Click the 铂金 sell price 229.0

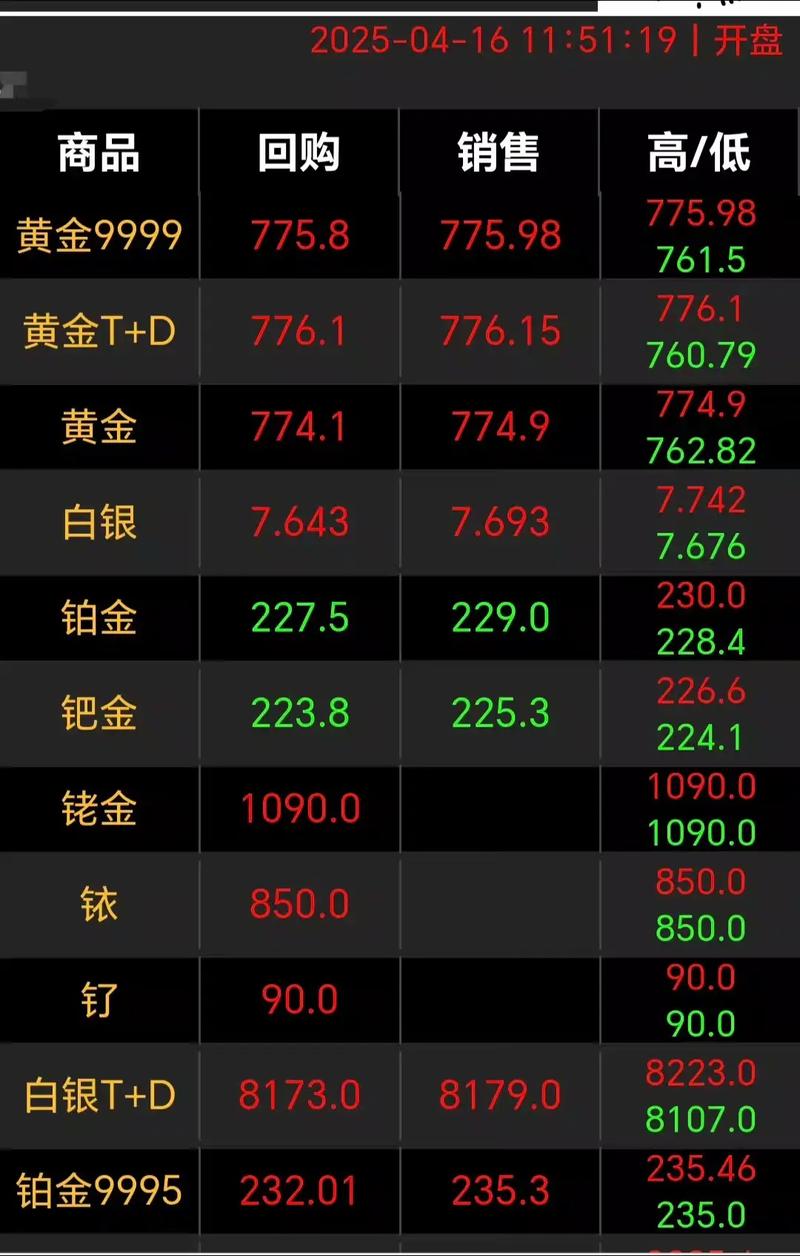click(498, 618)
